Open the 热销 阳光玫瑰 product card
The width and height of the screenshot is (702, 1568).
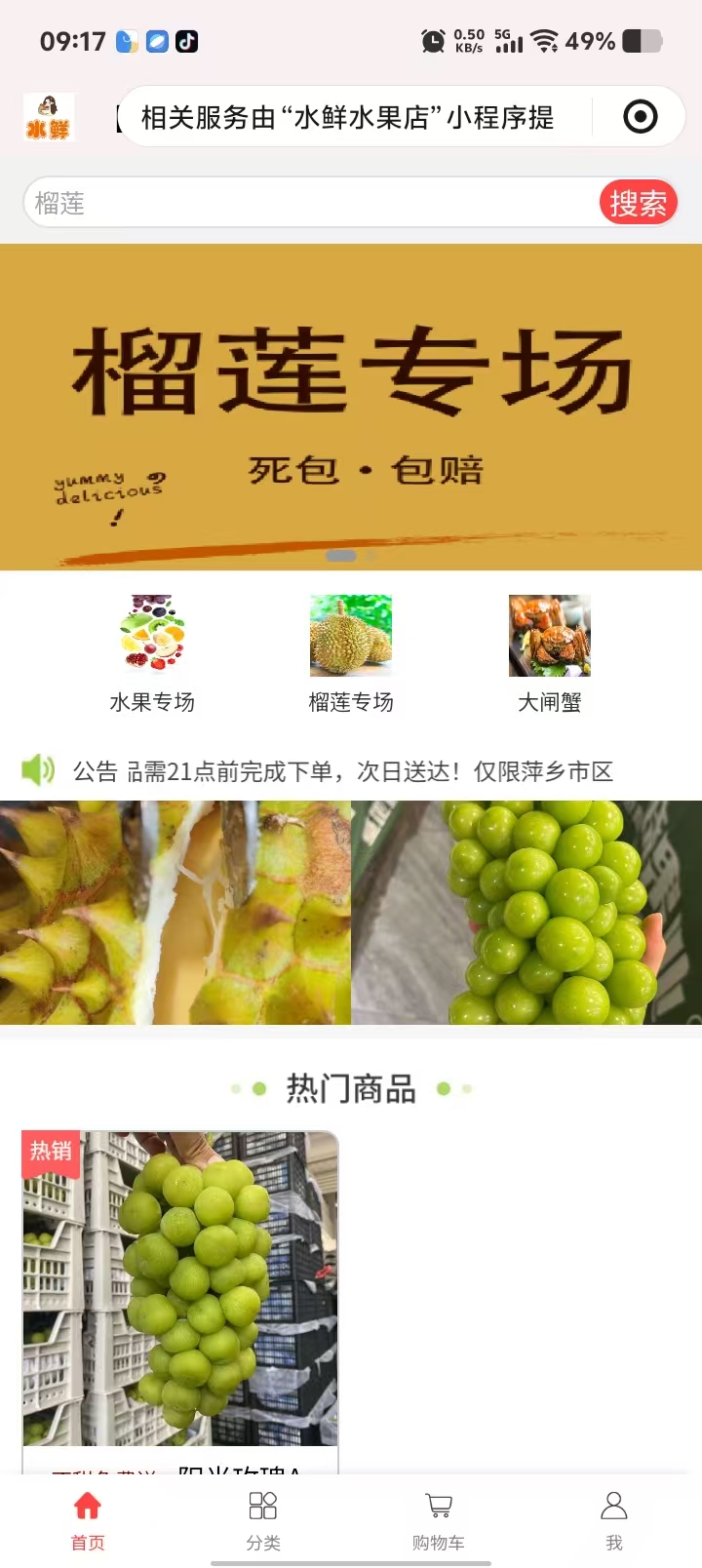180,1297
